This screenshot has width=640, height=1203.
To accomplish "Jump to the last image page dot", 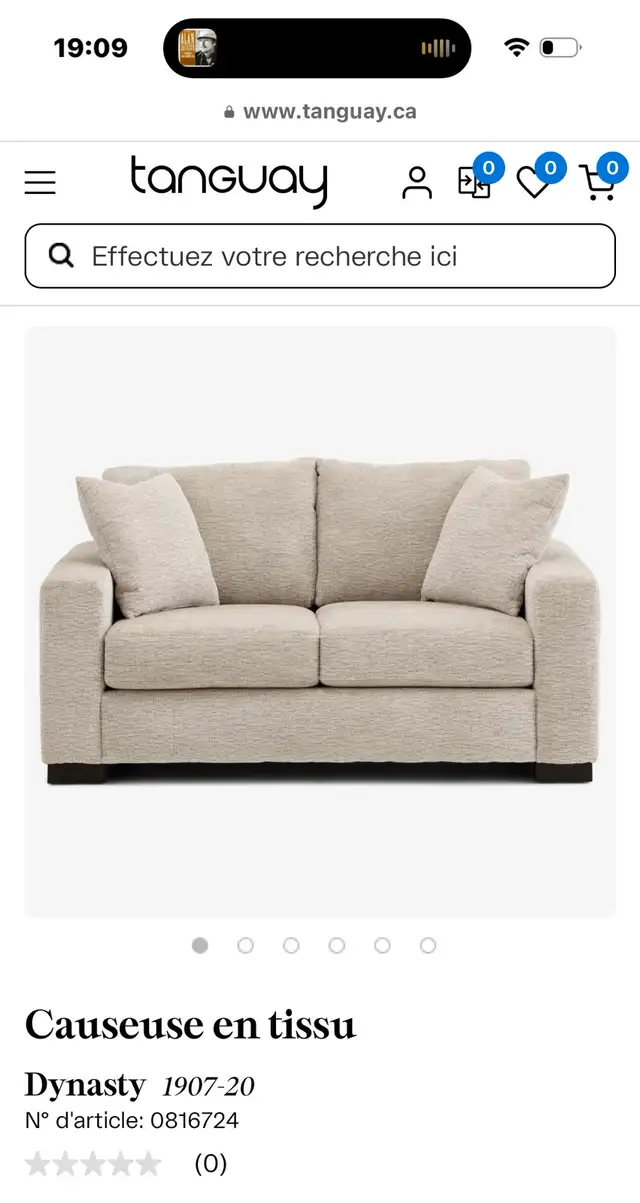I will pyautogui.click(x=428, y=945).
